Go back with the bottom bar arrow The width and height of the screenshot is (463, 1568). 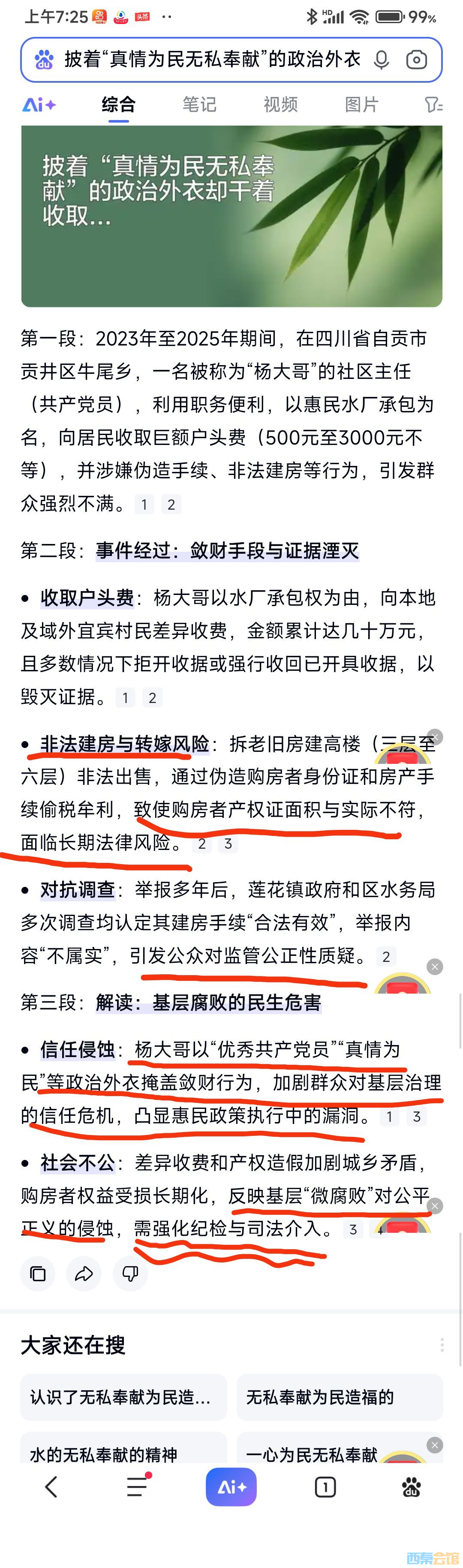[51, 1488]
